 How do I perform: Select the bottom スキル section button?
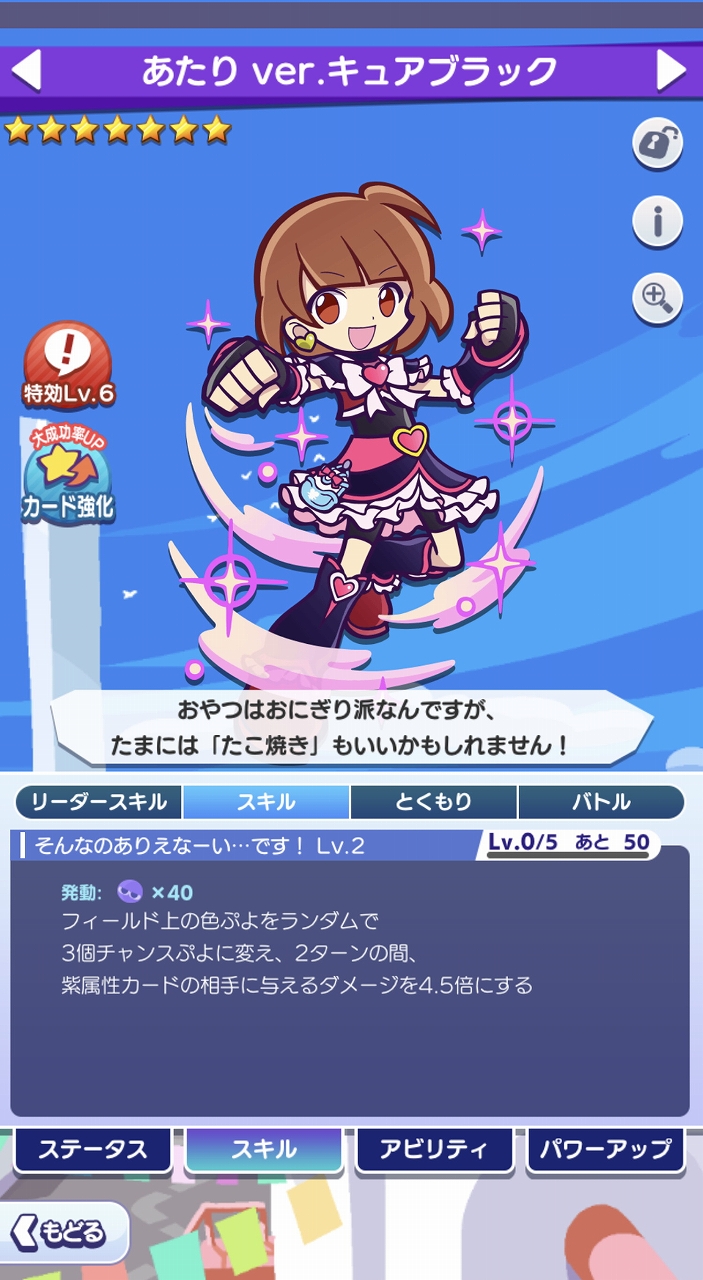pos(263,1150)
